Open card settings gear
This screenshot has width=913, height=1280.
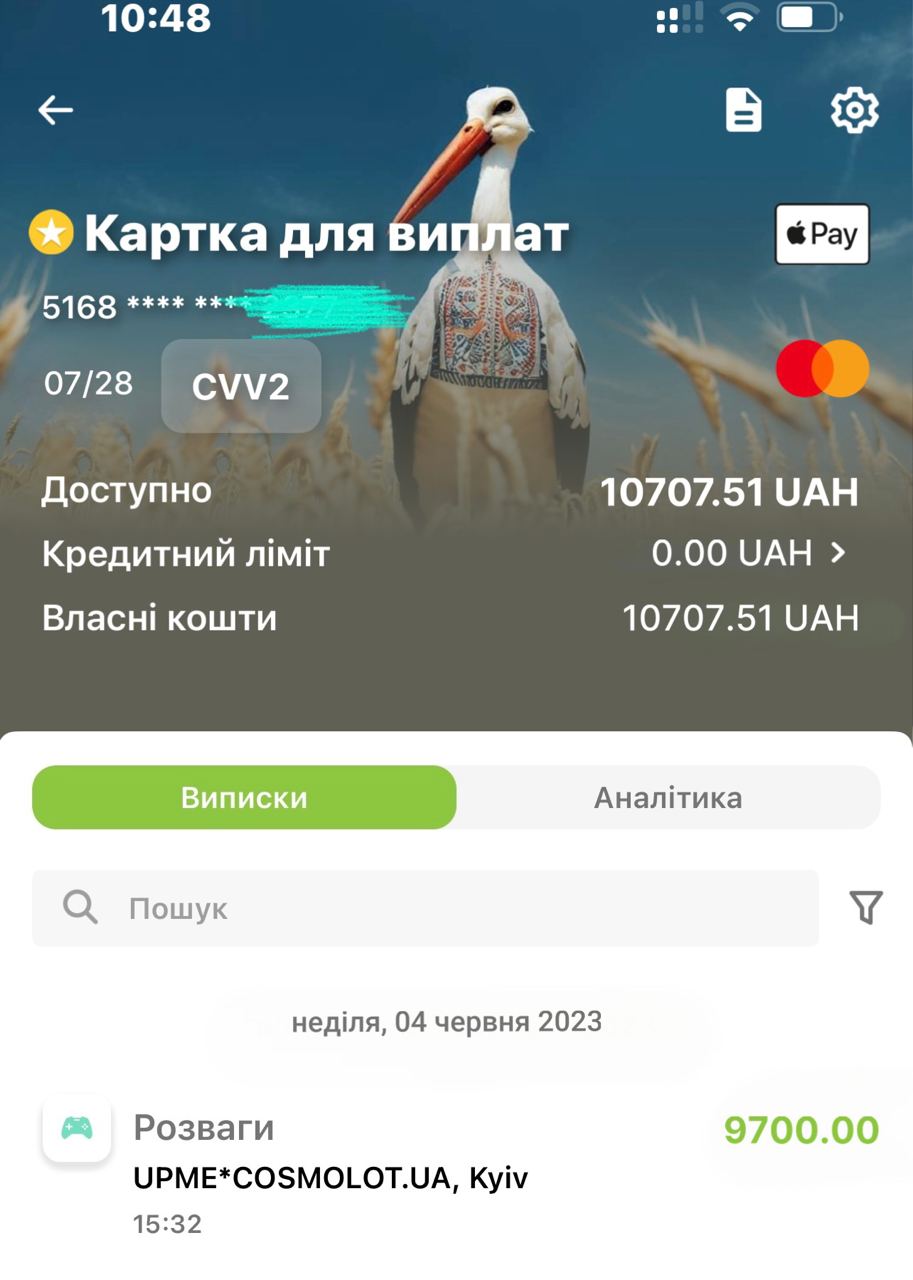(854, 110)
